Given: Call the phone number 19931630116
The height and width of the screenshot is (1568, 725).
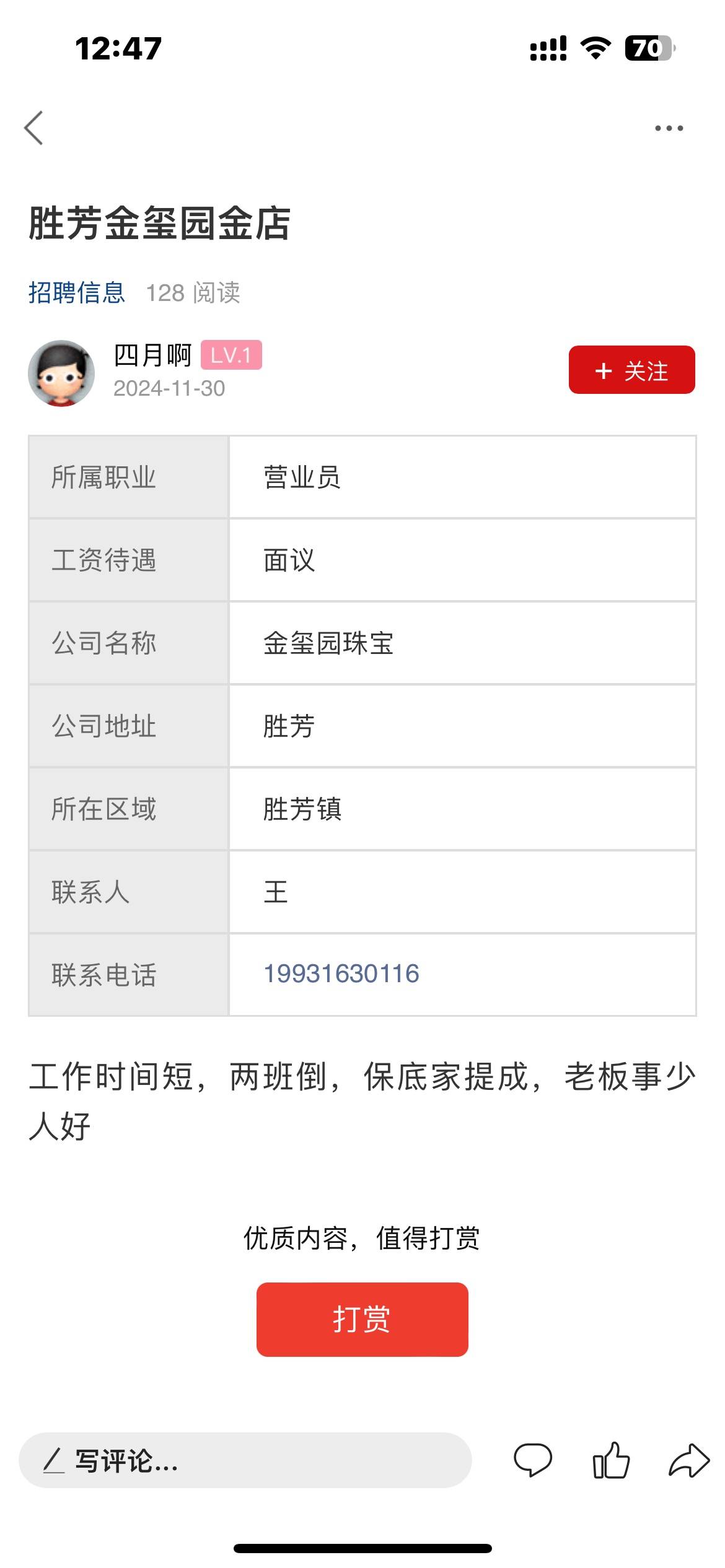Looking at the screenshot, I should [341, 973].
